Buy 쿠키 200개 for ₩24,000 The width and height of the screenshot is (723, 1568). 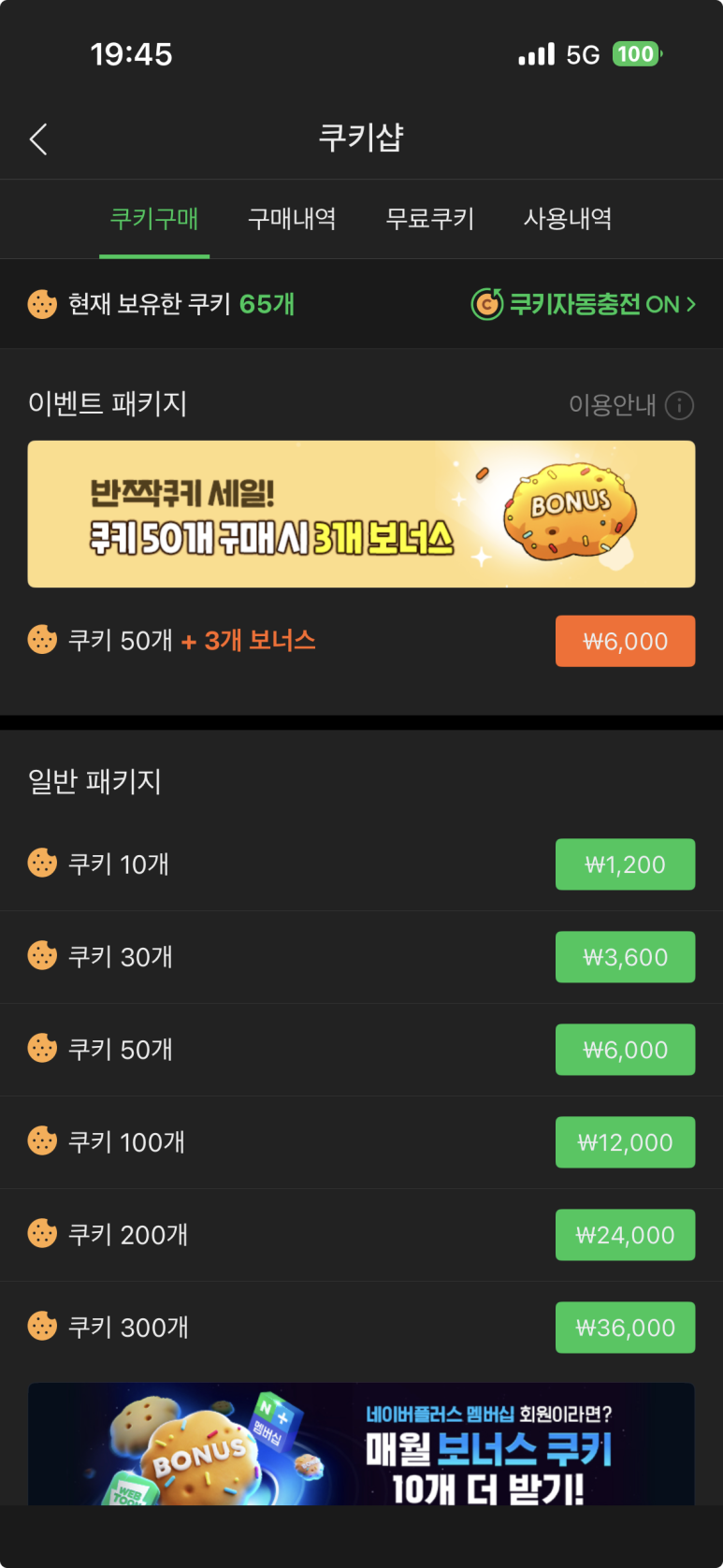click(625, 1235)
